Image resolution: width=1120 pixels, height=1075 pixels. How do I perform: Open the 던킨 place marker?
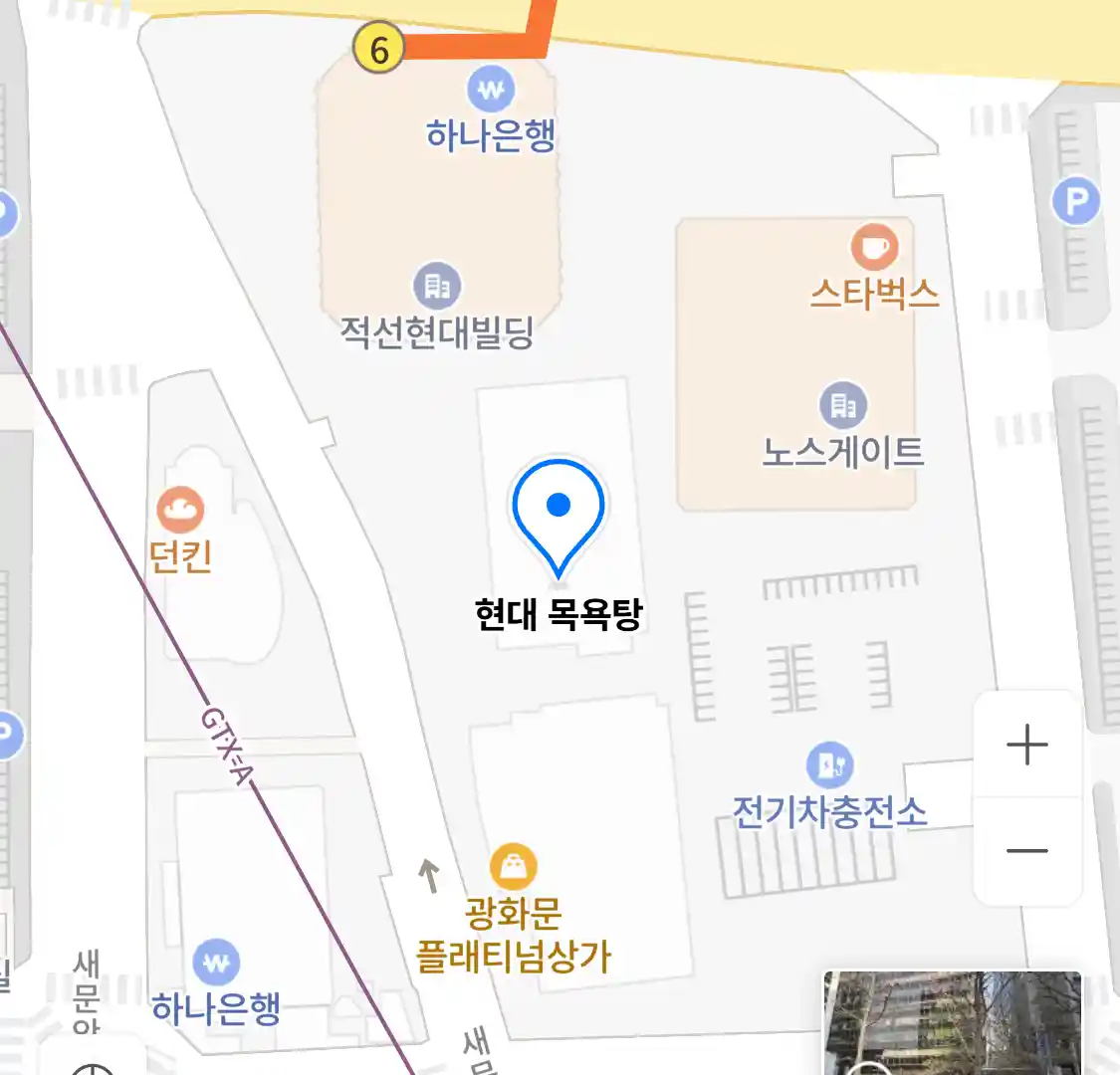pyautogui.click(x=180, y=511)
